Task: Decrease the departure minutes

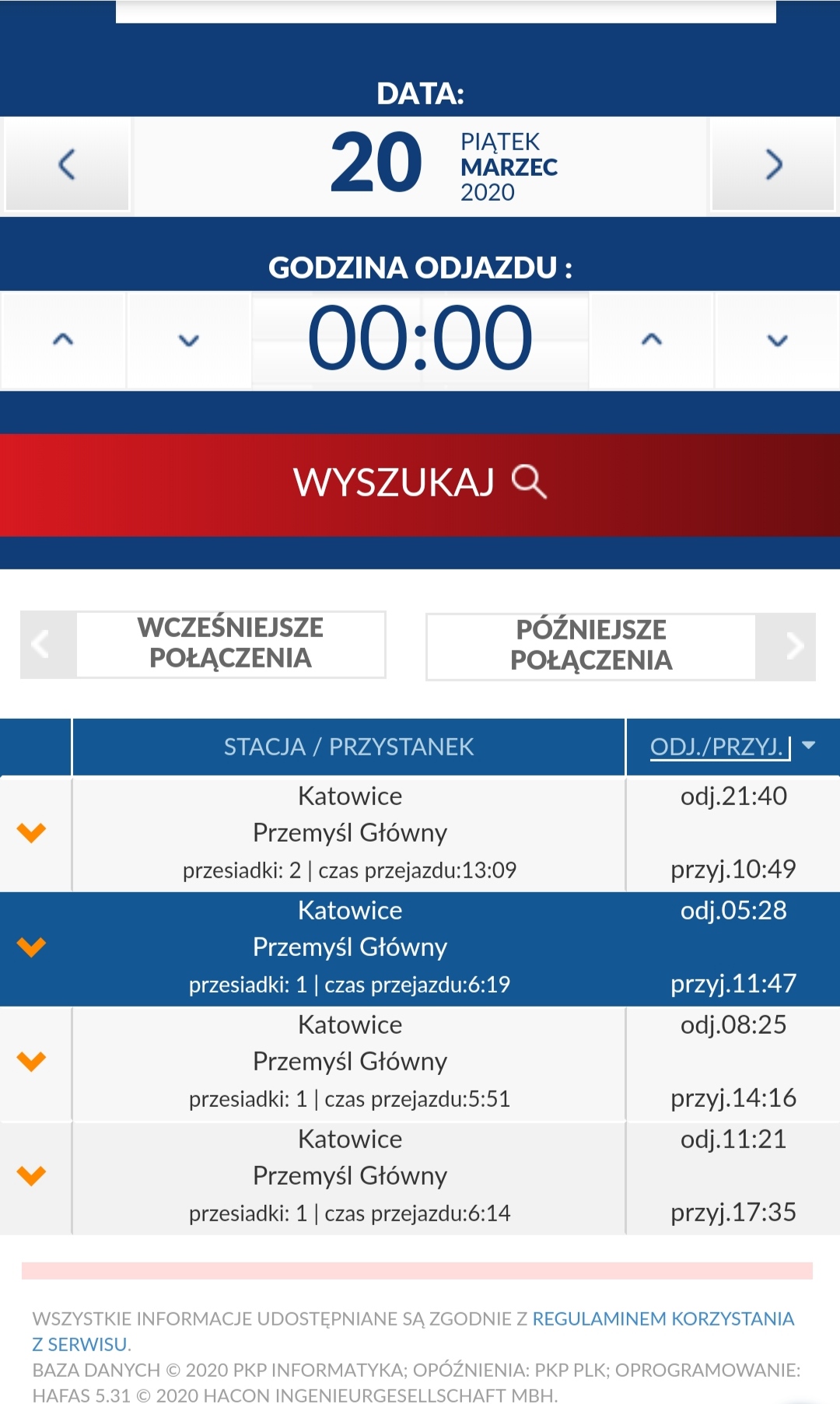Action: (778, 340)
